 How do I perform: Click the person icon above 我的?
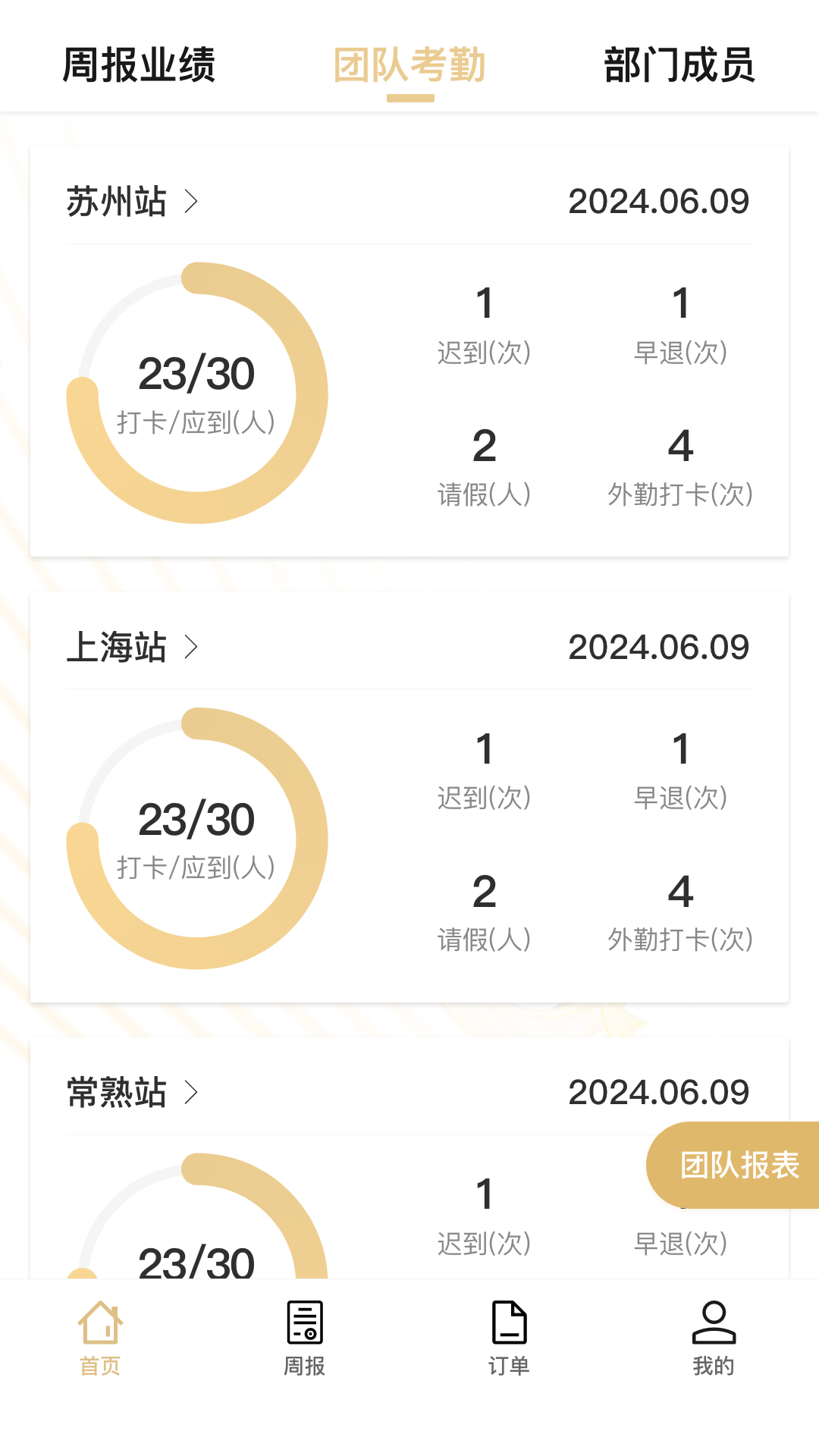point(714,1322)
